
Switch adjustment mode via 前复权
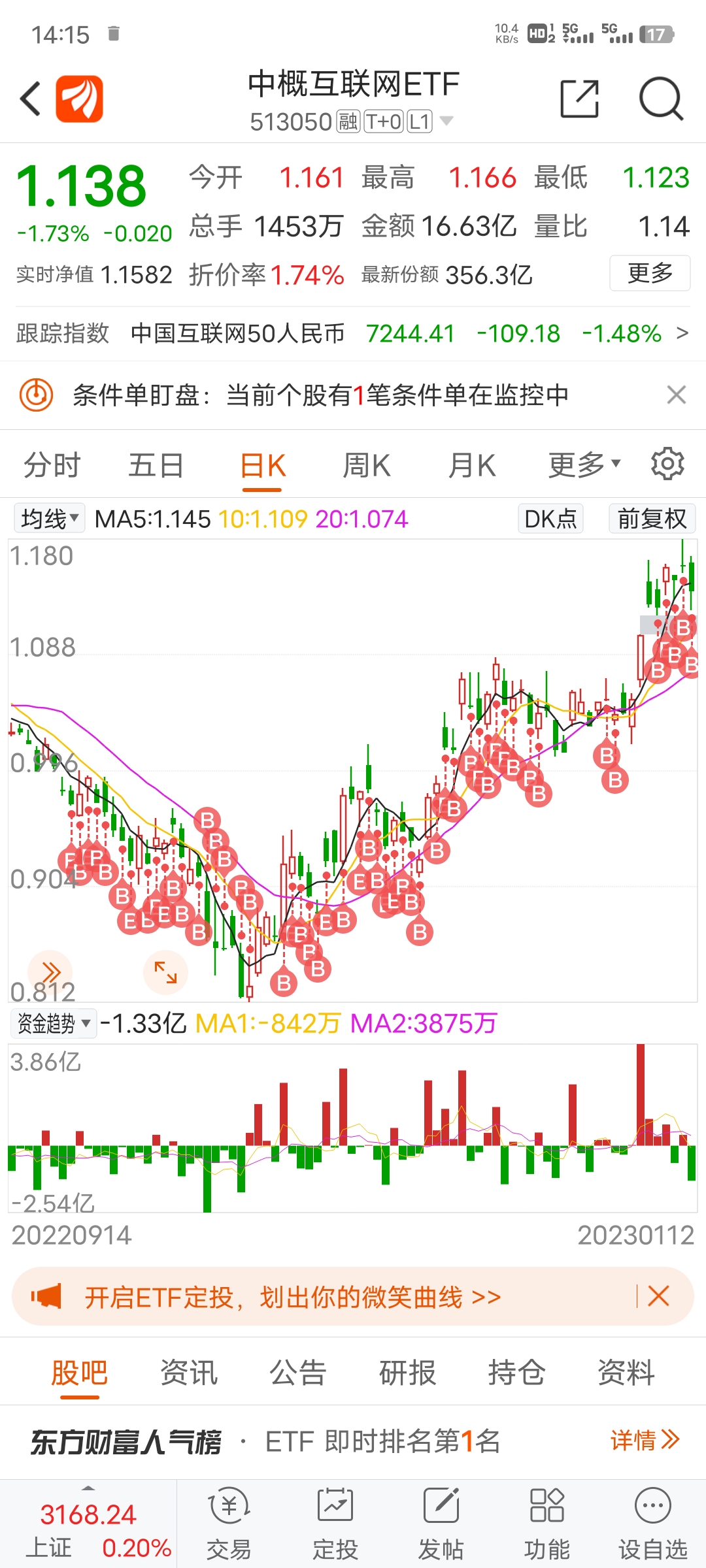652,518
